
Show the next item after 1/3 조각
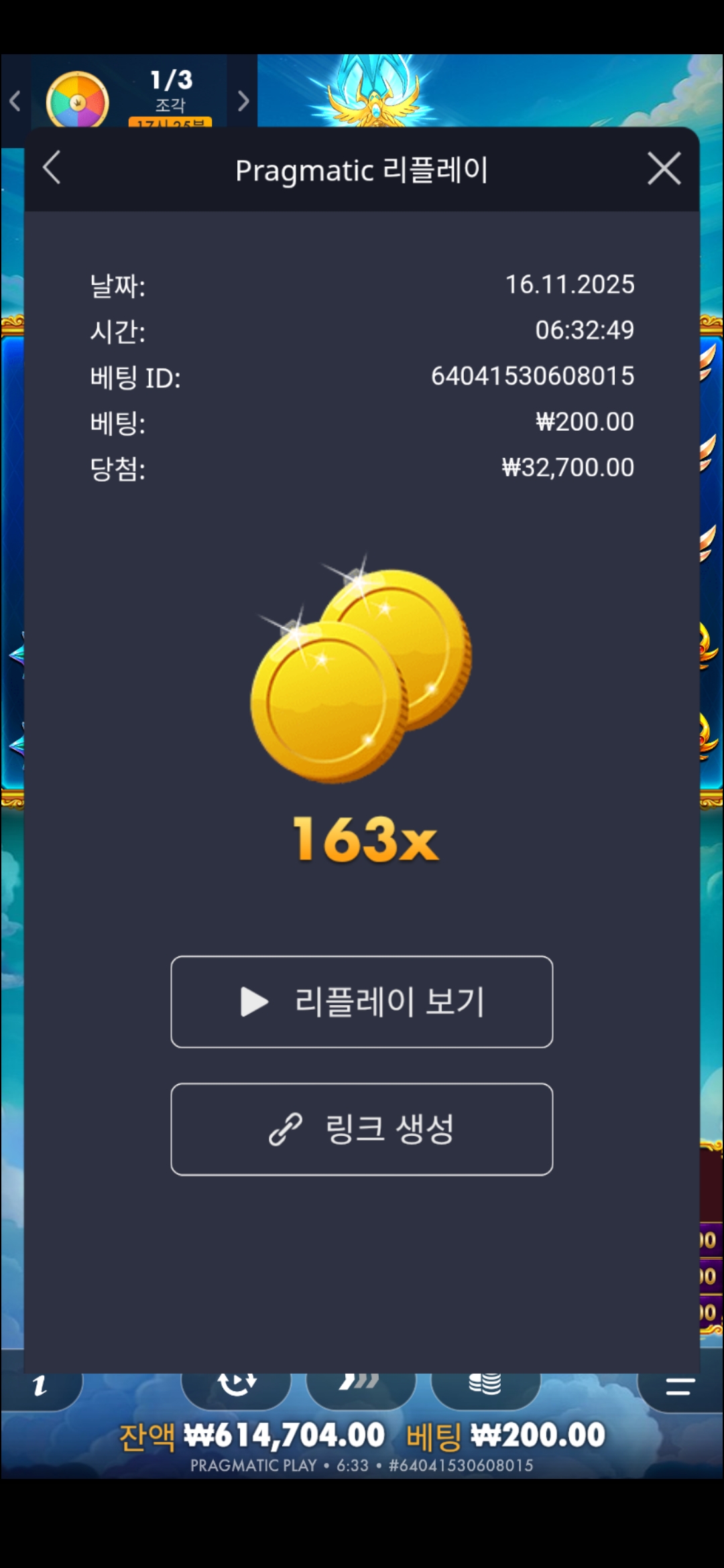pos(243,101)
